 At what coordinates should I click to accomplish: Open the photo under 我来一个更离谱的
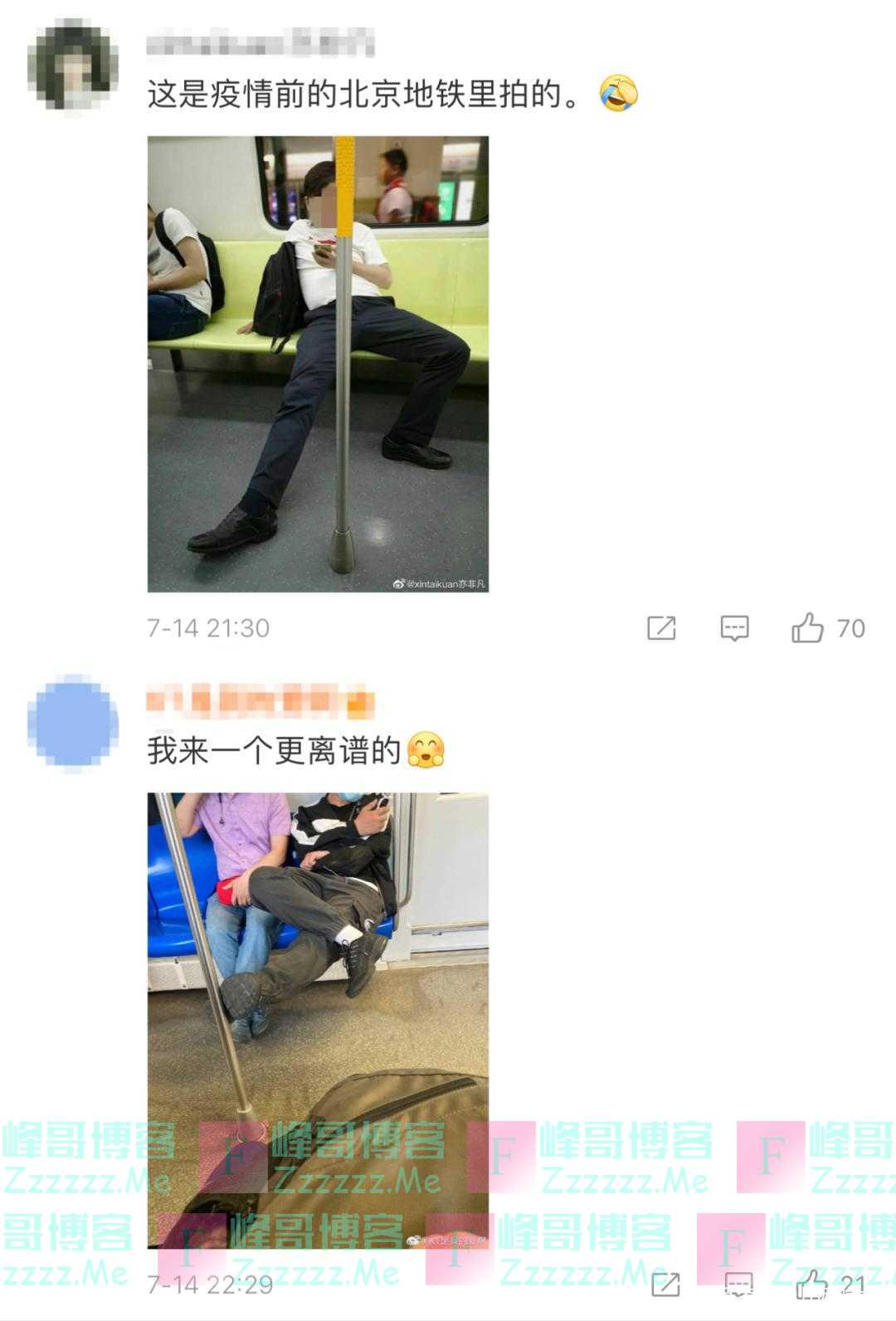[318, 1019]
